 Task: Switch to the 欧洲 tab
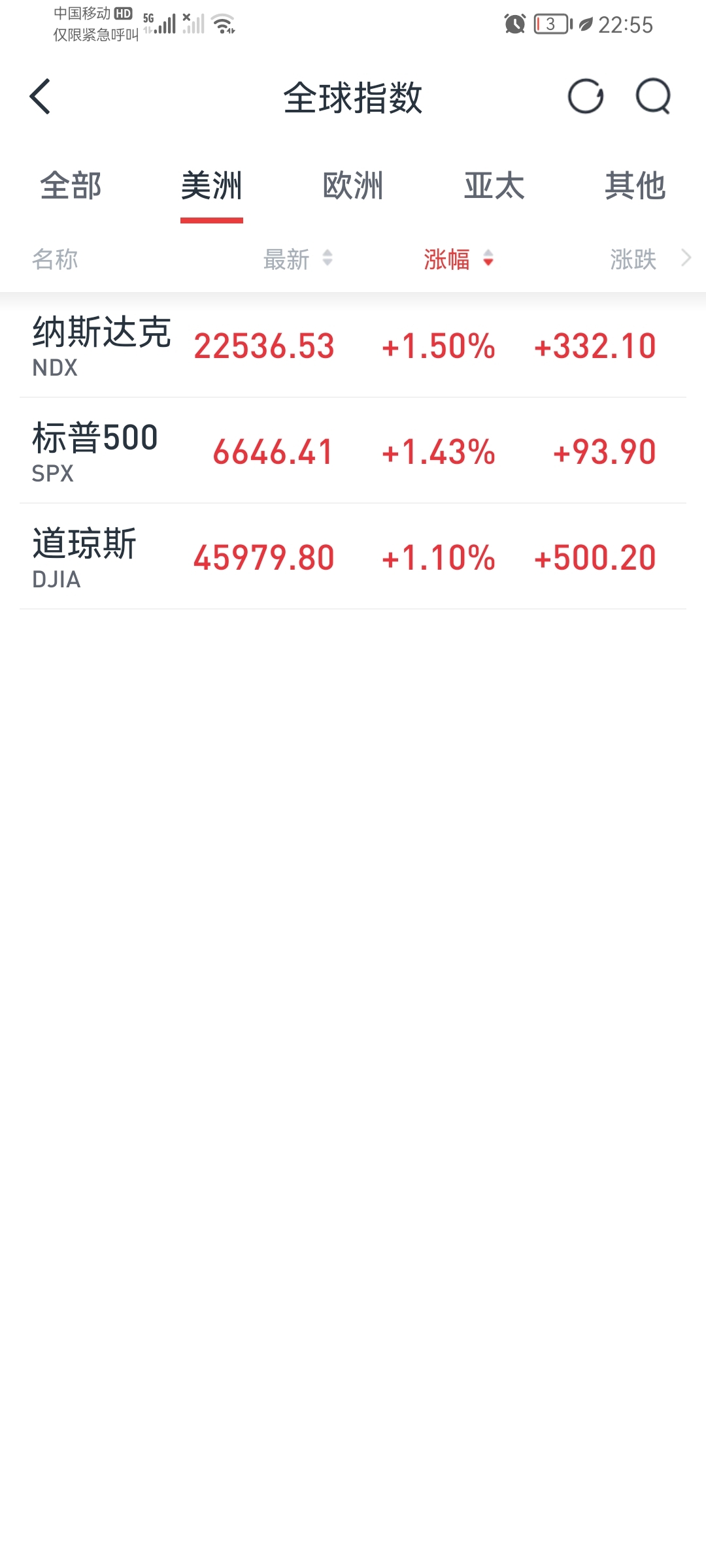(x=353, y=186)
